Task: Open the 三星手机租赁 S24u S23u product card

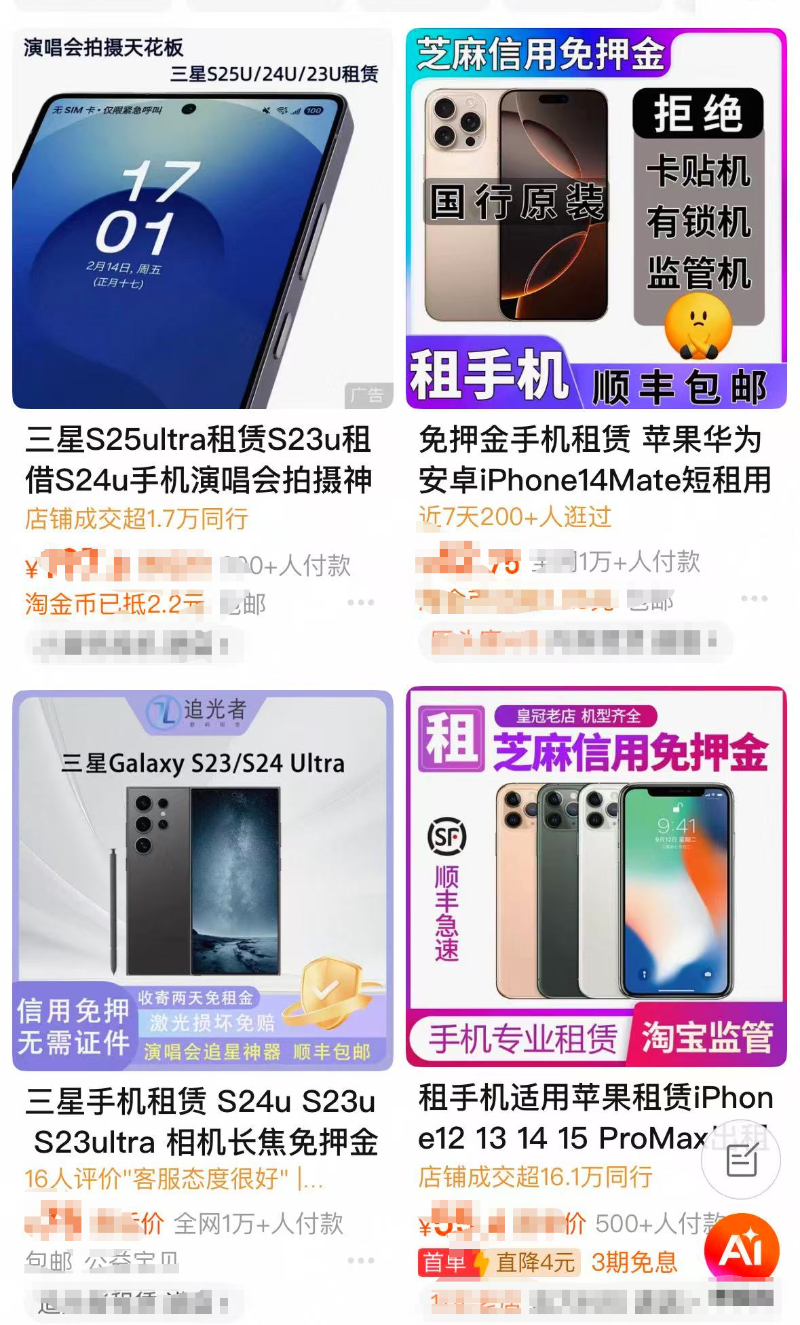Action: pos(202,880)
